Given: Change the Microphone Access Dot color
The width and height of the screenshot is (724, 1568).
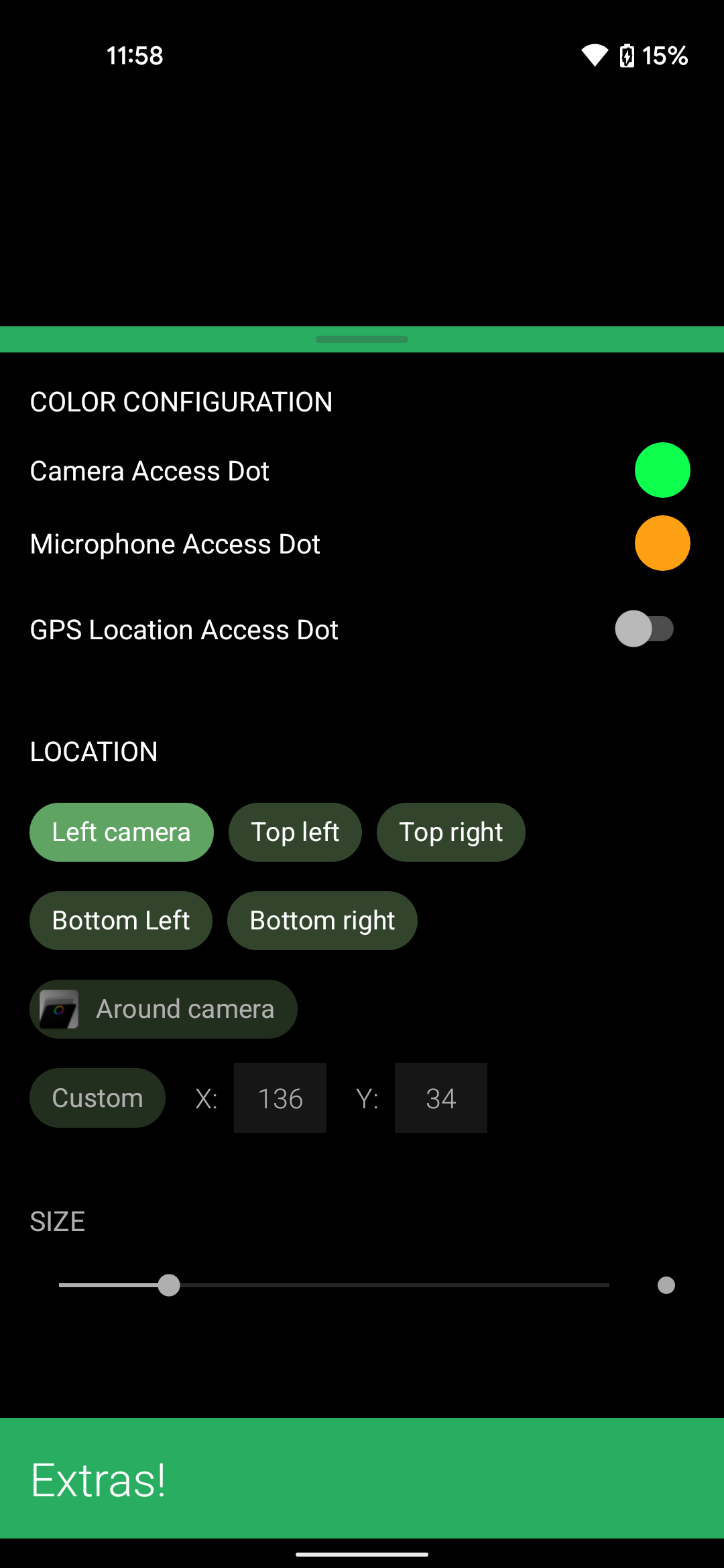Looking at the screenshot, I should [x=662, y=543].
